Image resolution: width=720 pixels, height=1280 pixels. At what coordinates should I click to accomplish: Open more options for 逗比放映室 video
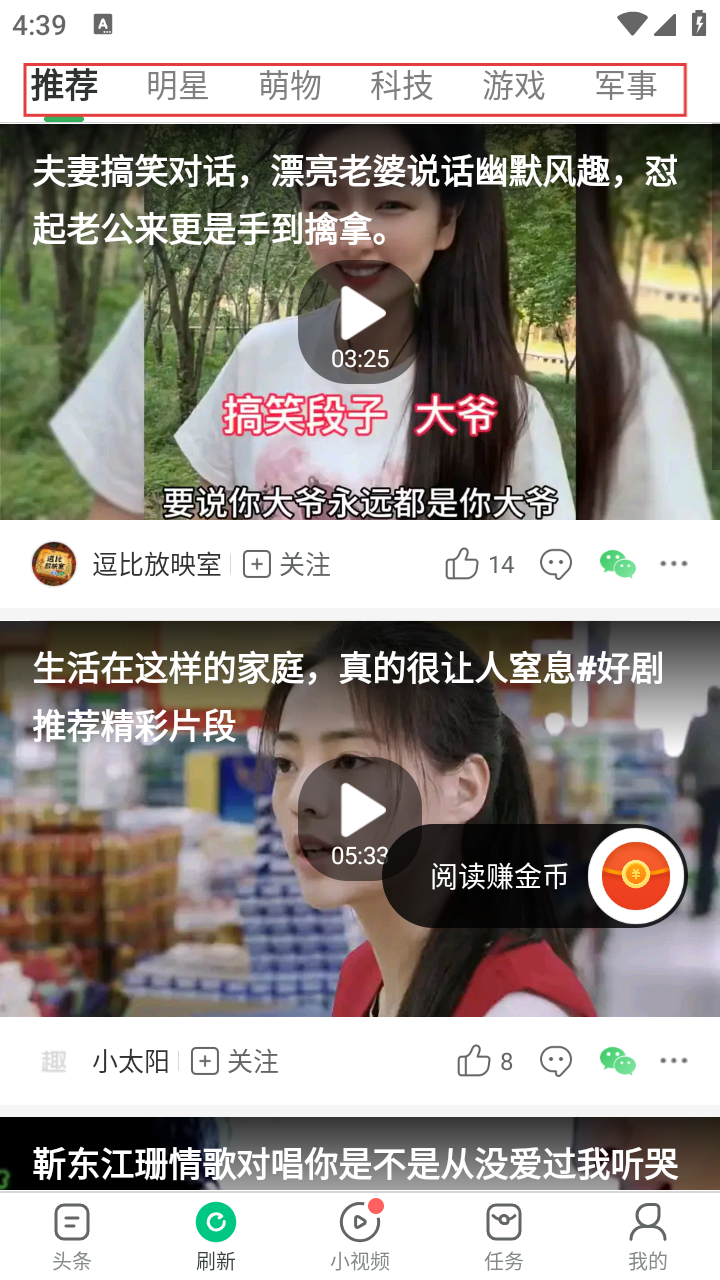pyautogui.click(x=674, y=565)
